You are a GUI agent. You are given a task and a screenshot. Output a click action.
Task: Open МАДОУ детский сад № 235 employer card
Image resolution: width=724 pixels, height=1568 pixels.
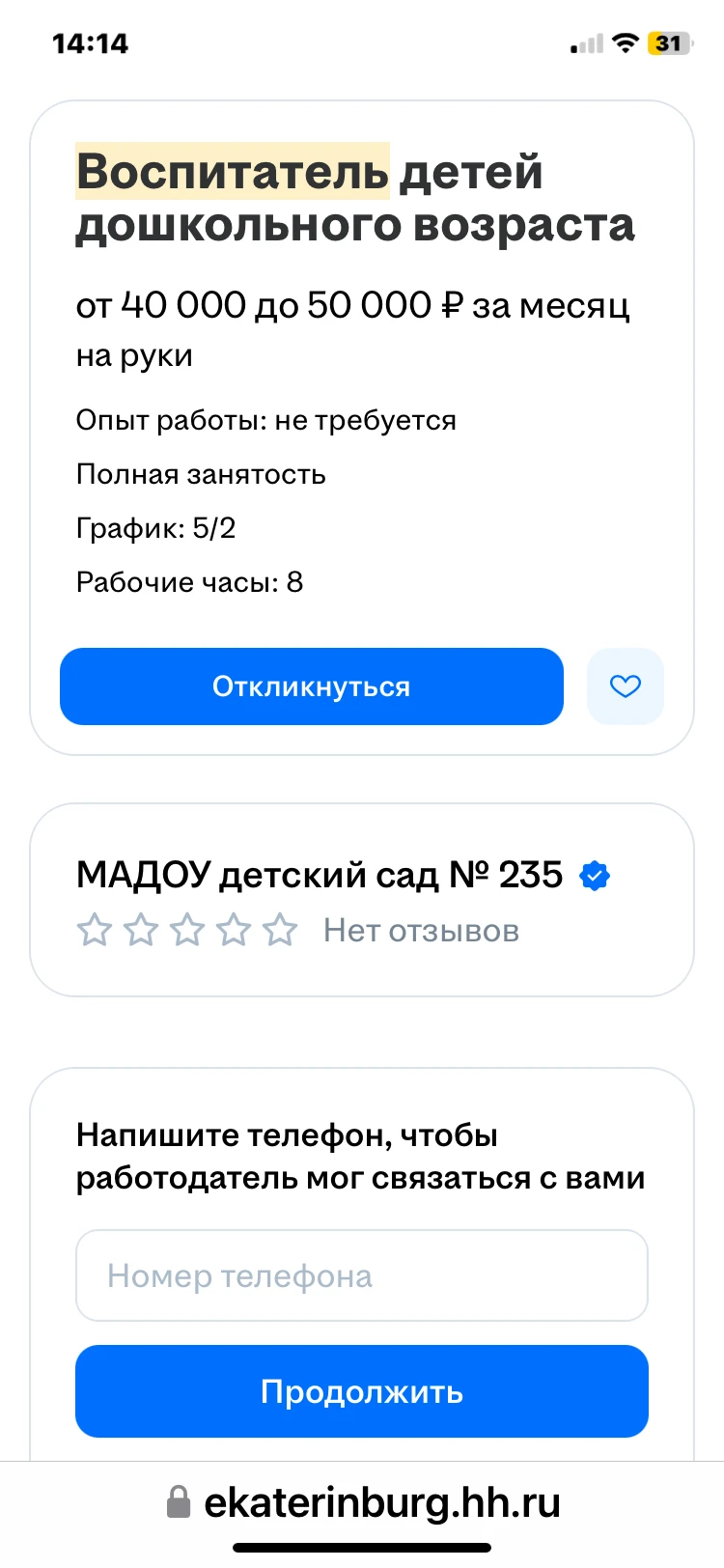pyautogui.click(x=320, y=876)
